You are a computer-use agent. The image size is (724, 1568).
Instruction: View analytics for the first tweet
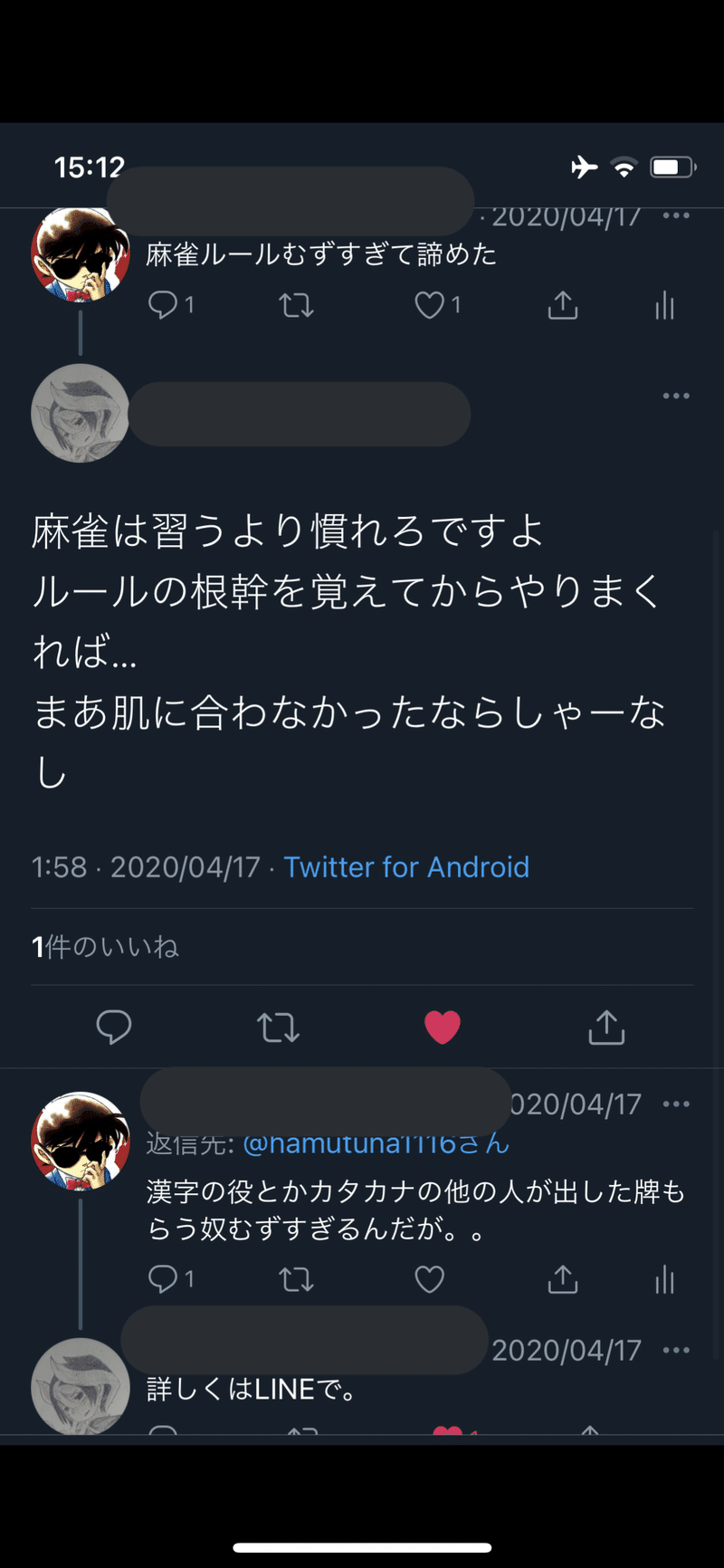pyautogui.click(x=664, y=306)
